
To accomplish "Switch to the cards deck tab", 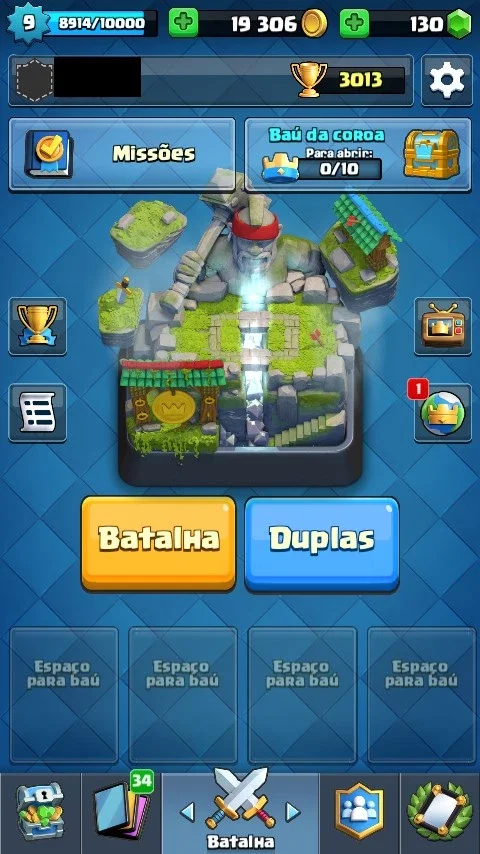I will tap(121, 813).
